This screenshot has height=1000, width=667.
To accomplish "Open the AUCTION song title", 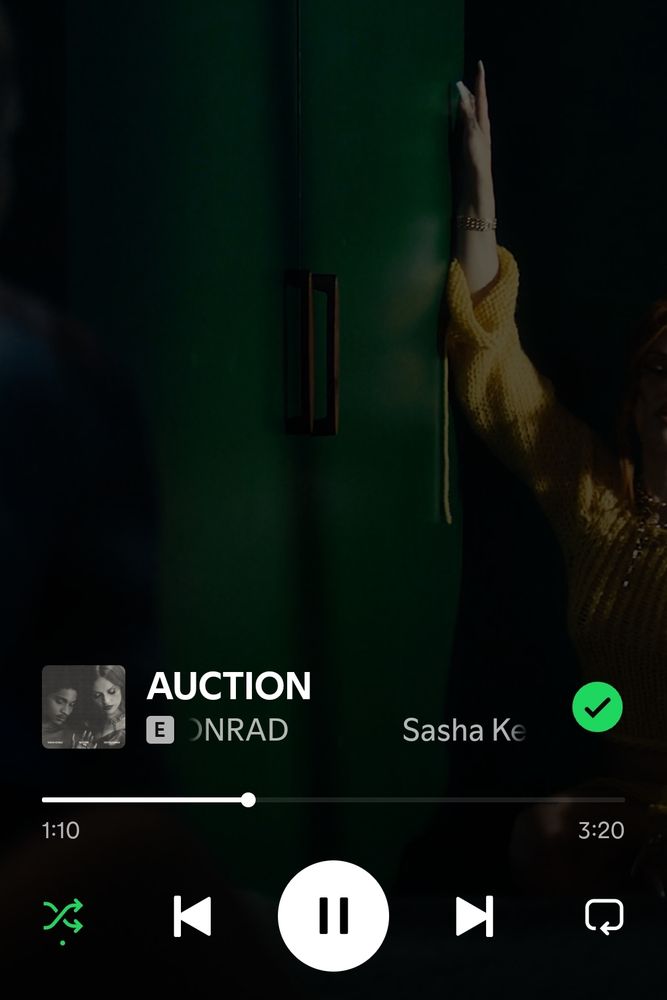I will coord(229,686).
